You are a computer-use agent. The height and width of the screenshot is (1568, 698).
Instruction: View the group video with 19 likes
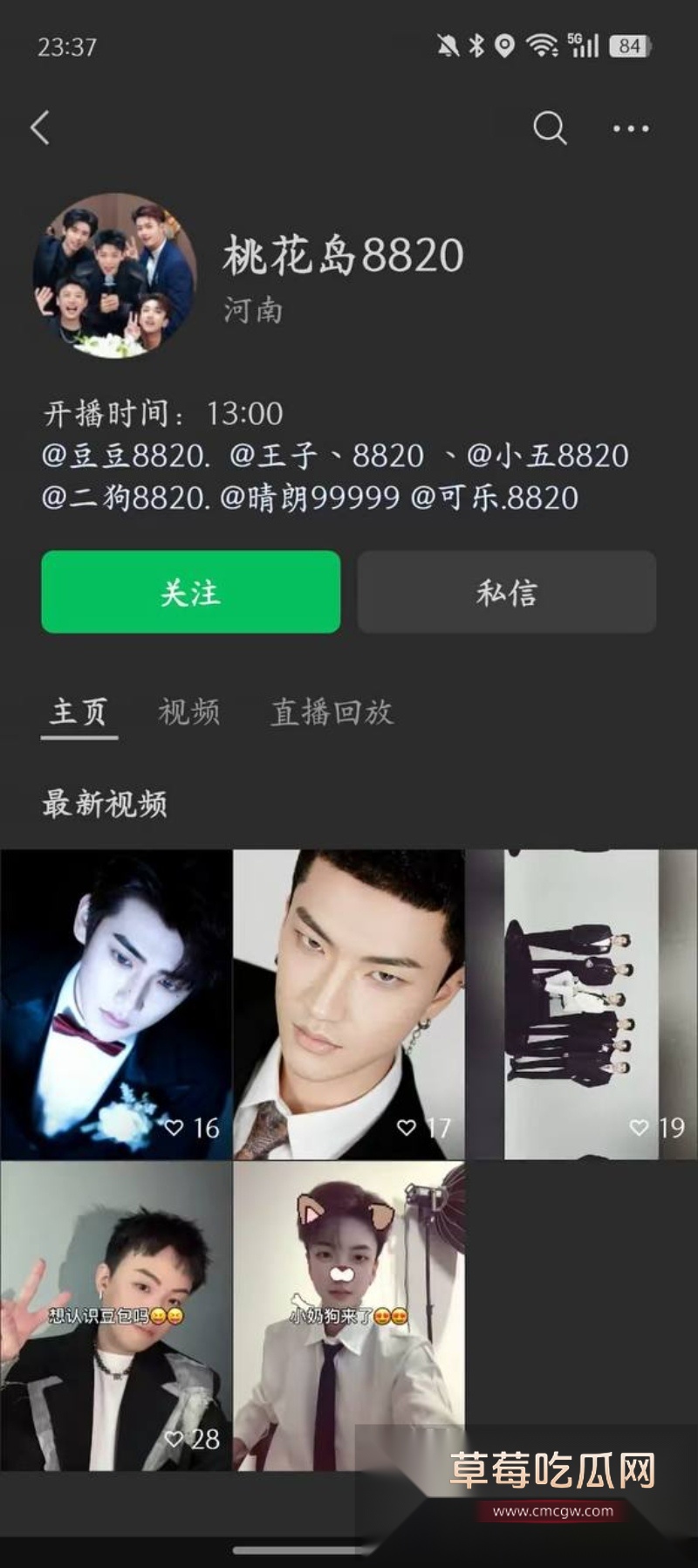click(582, 1004)
